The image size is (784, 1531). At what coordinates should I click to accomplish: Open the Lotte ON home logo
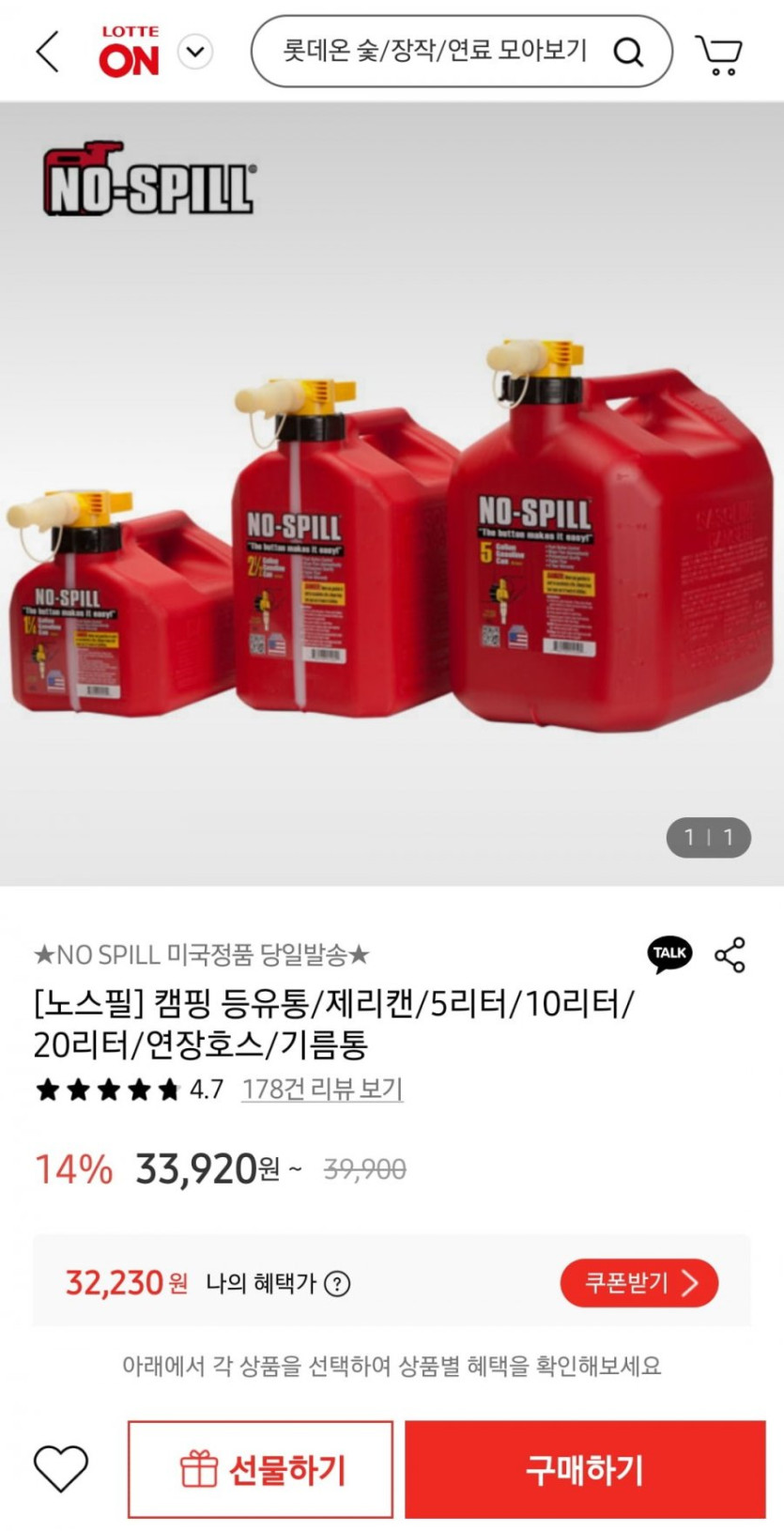click(x=130, y=52)
